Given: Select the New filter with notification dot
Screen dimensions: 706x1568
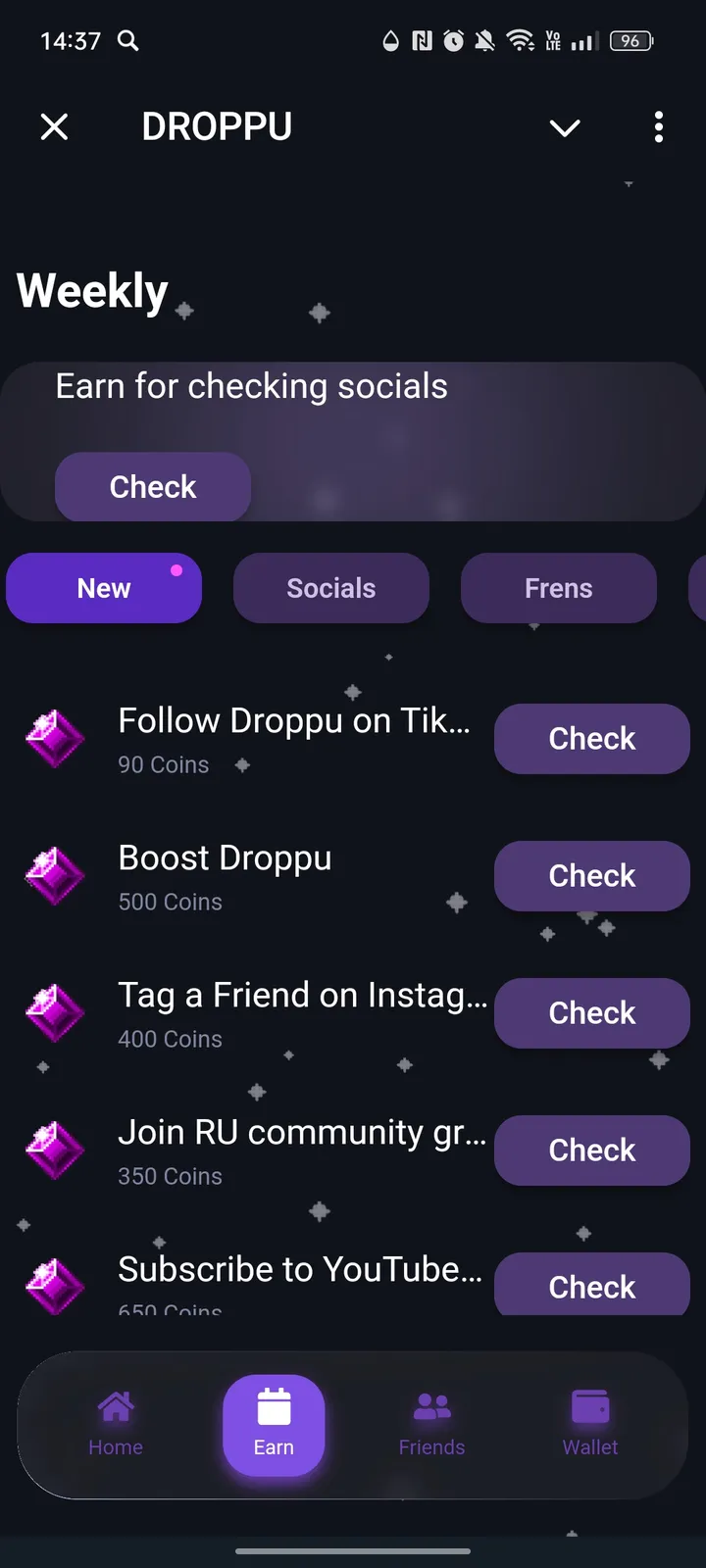Looking at the screenshot, I should pos(104,588).
